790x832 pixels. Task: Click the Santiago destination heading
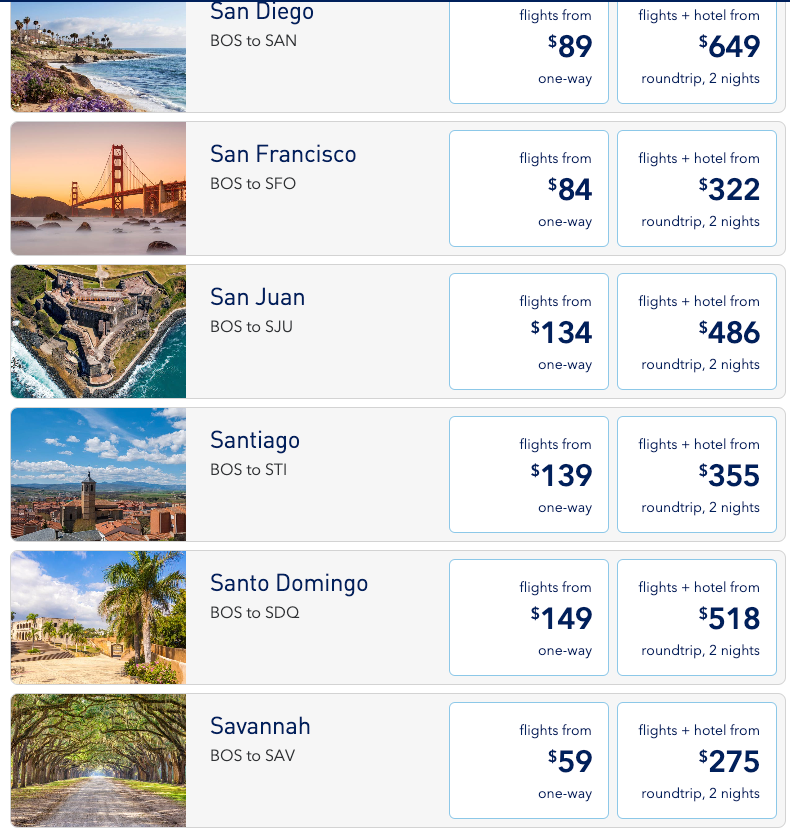point(255,440)
